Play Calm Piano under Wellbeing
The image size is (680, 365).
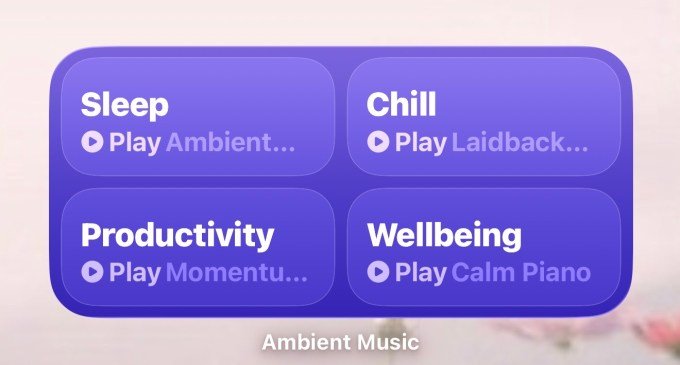pyautogui.click(x=484, y=247)
